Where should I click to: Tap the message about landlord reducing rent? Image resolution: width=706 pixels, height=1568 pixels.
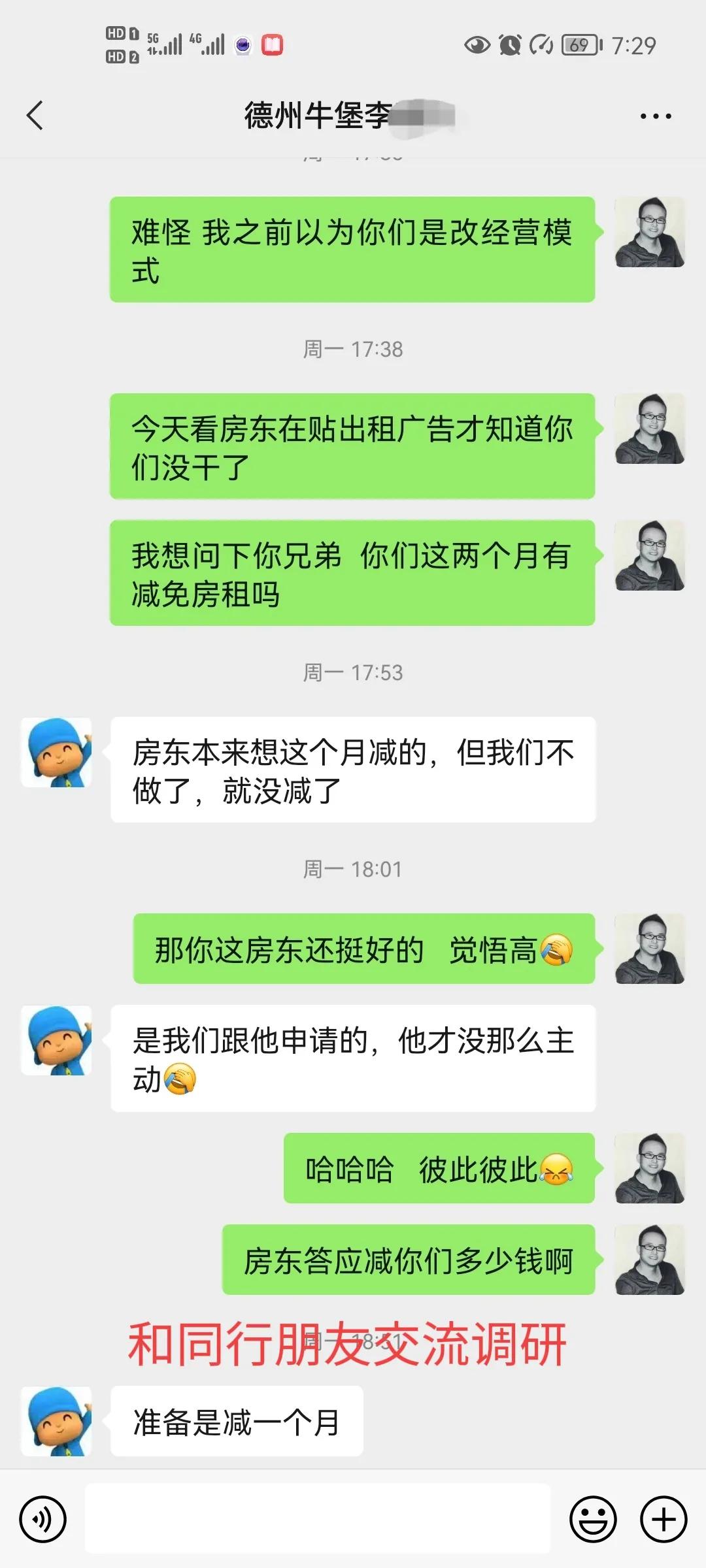tap(353, 770)
